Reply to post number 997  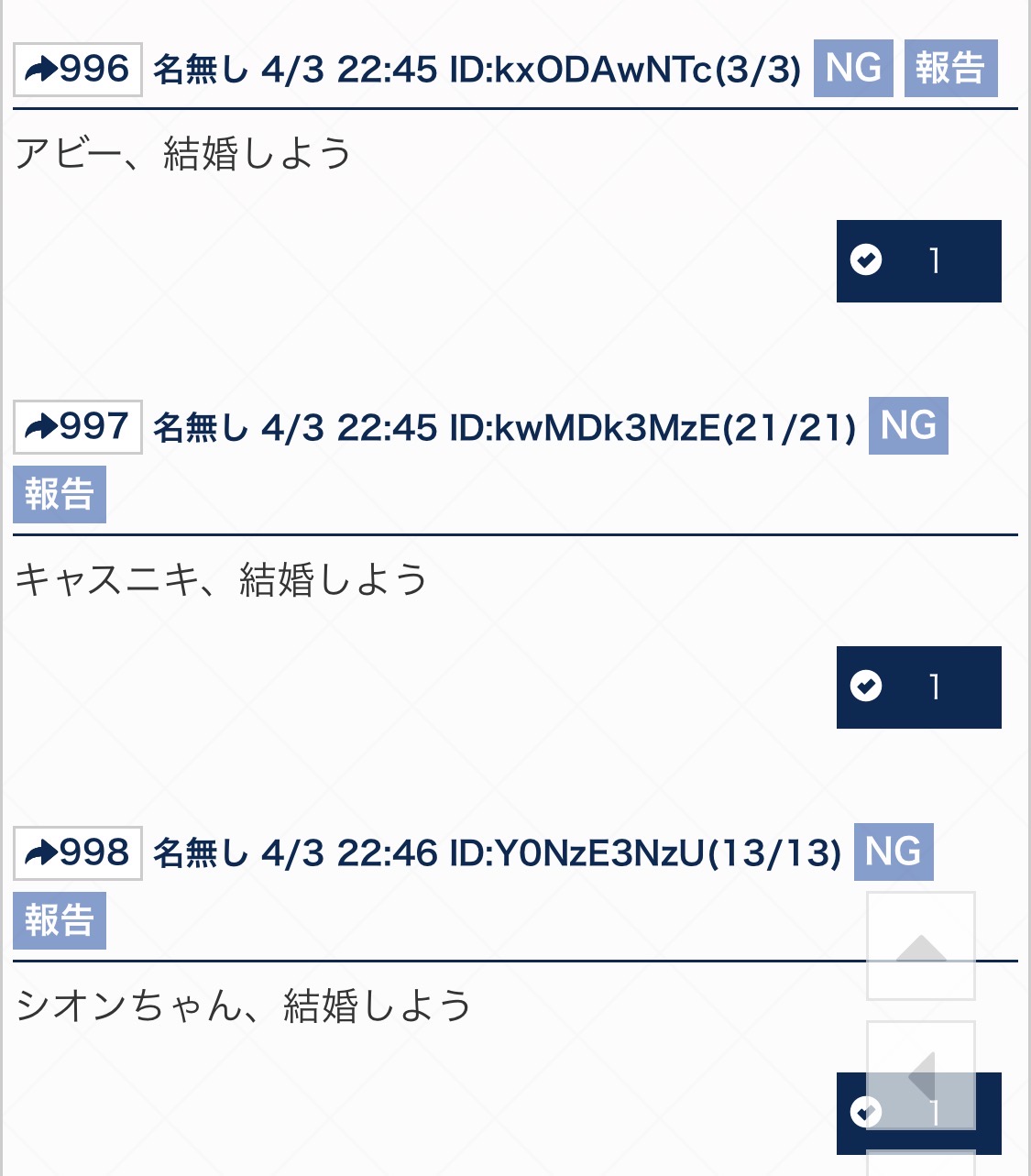(x=78, y=427)
